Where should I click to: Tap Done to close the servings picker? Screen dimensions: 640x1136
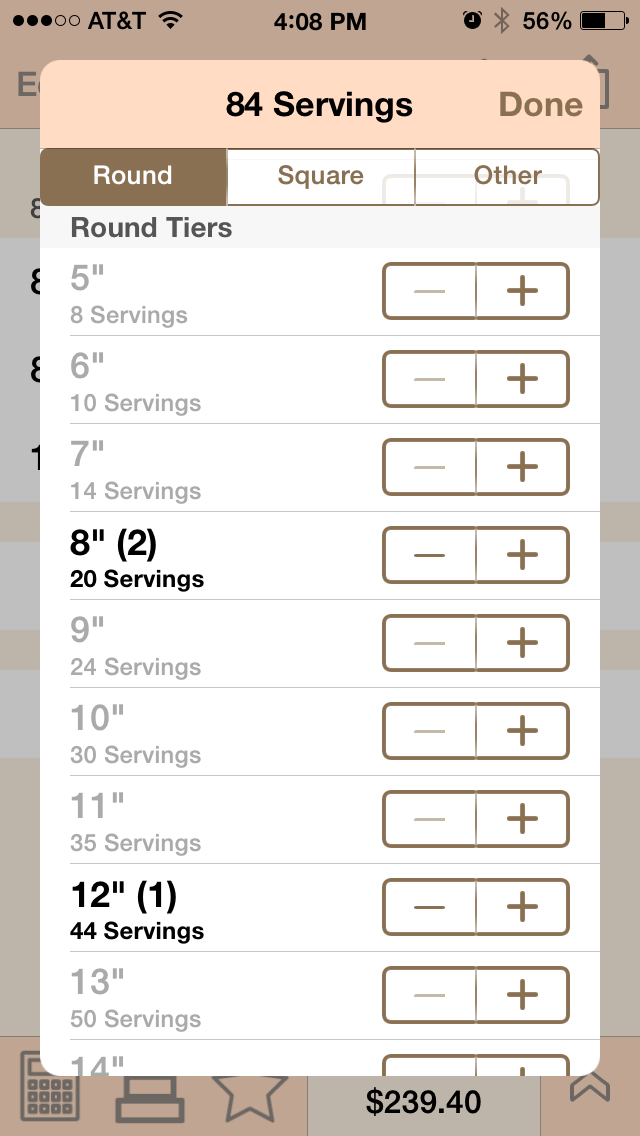click(x=540, y=105)
